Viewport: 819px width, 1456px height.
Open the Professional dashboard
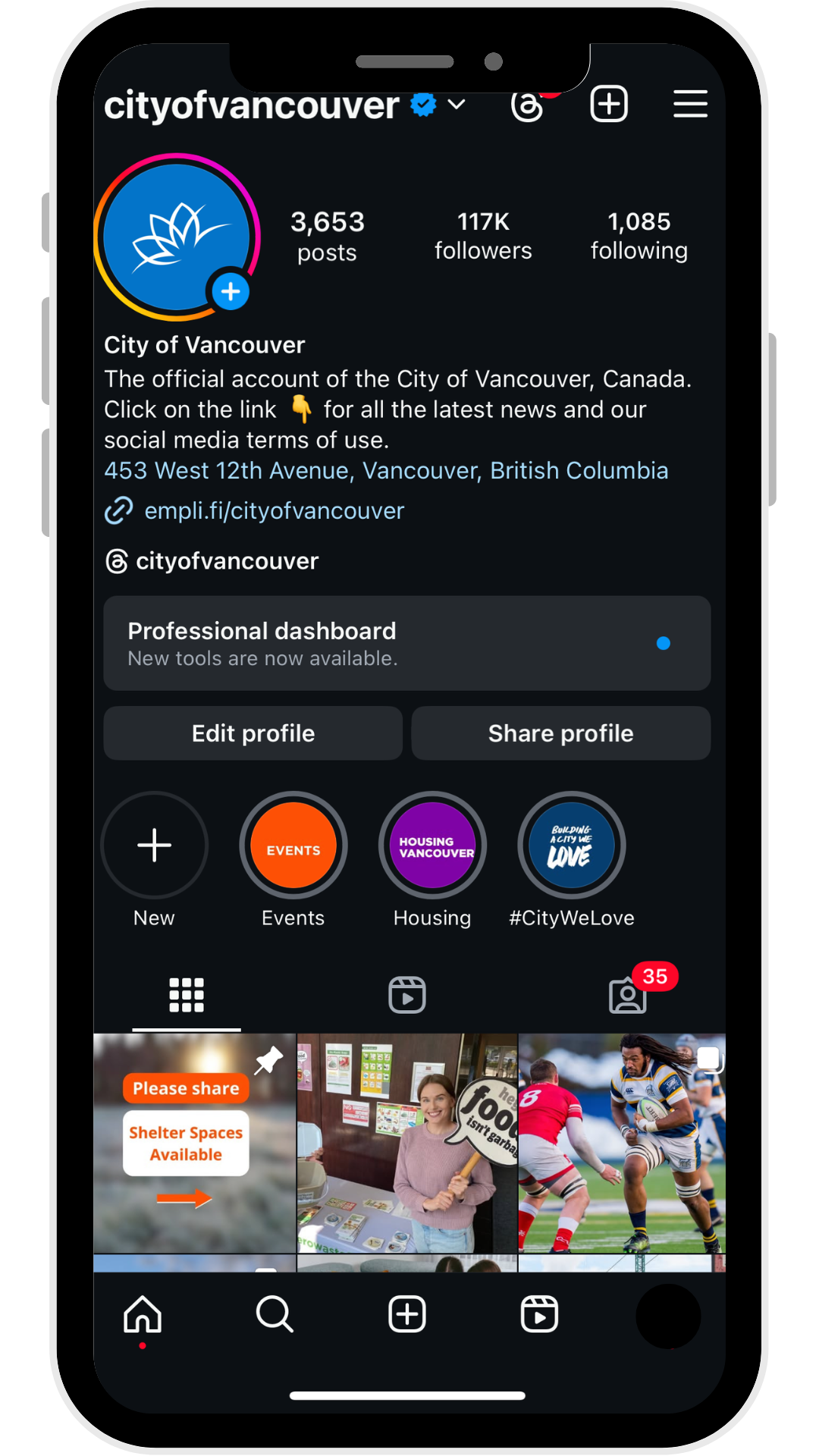tap(406, 643)
